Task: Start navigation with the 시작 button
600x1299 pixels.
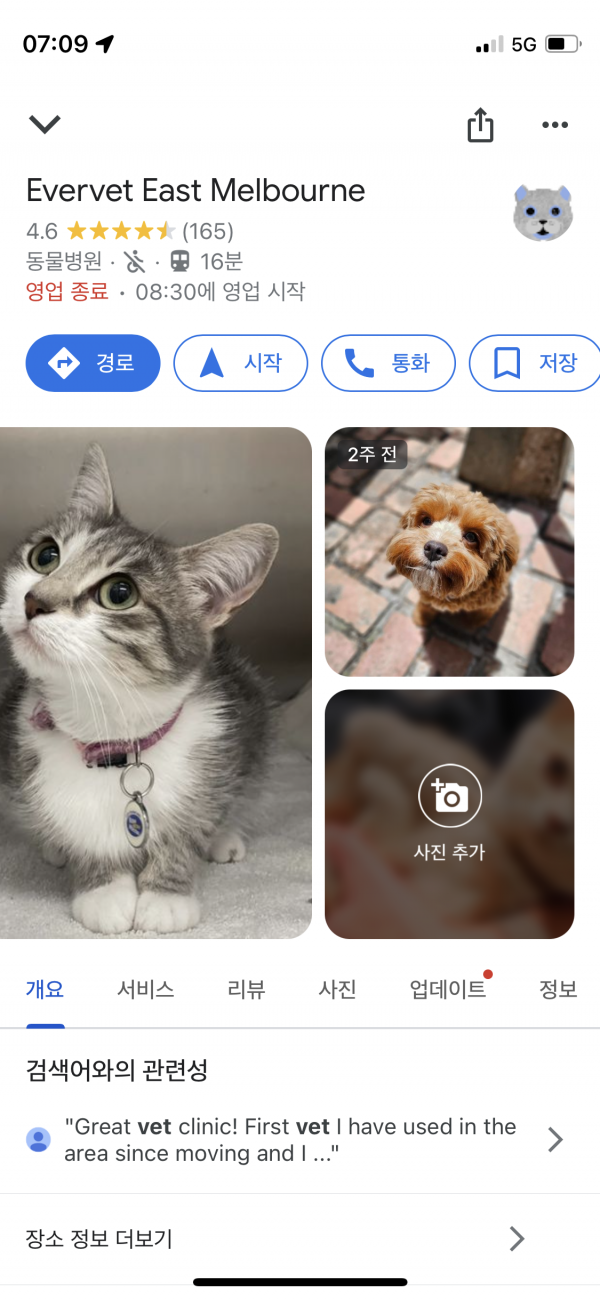Action: 240,363
